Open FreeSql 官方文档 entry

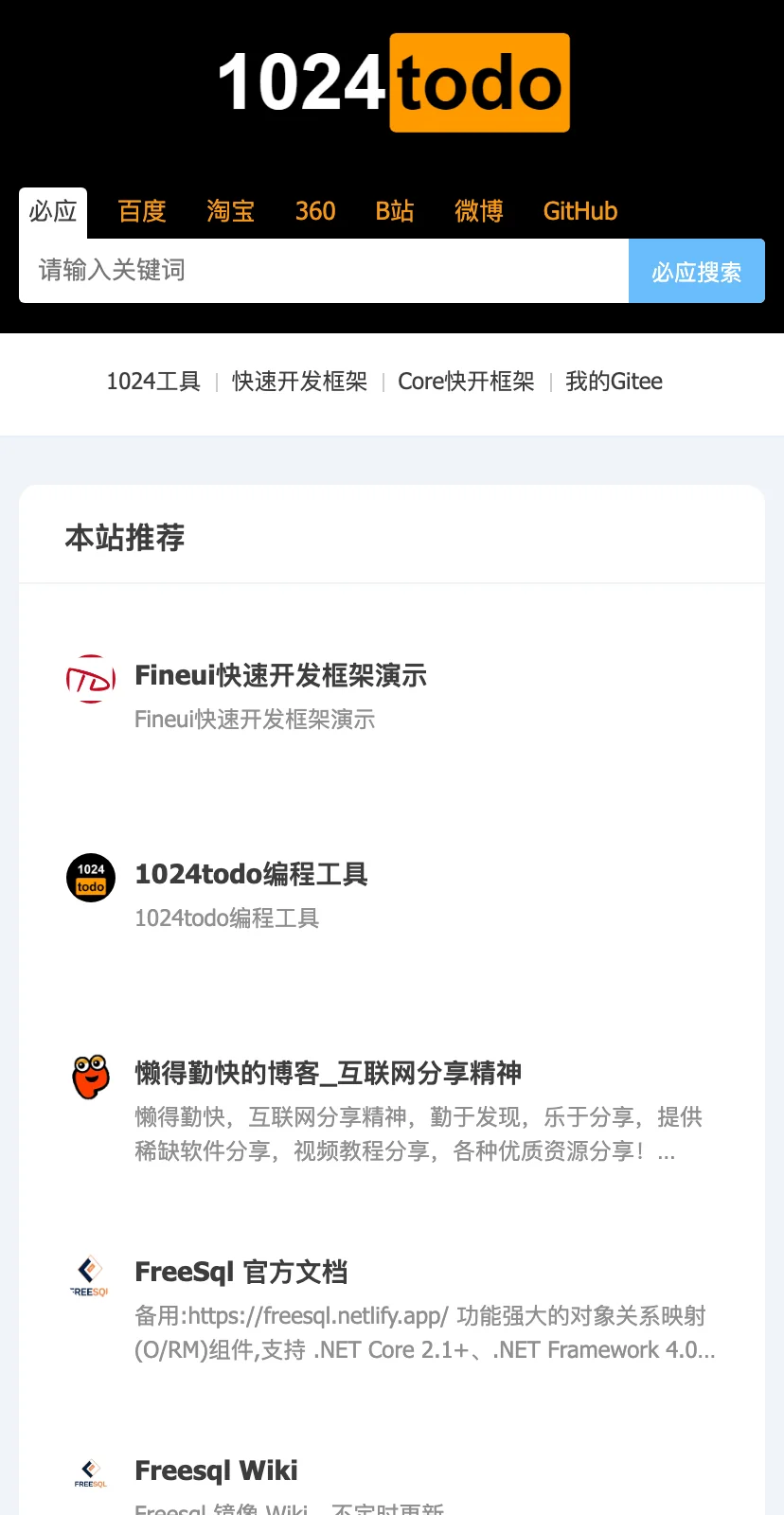pos(241,1273)
